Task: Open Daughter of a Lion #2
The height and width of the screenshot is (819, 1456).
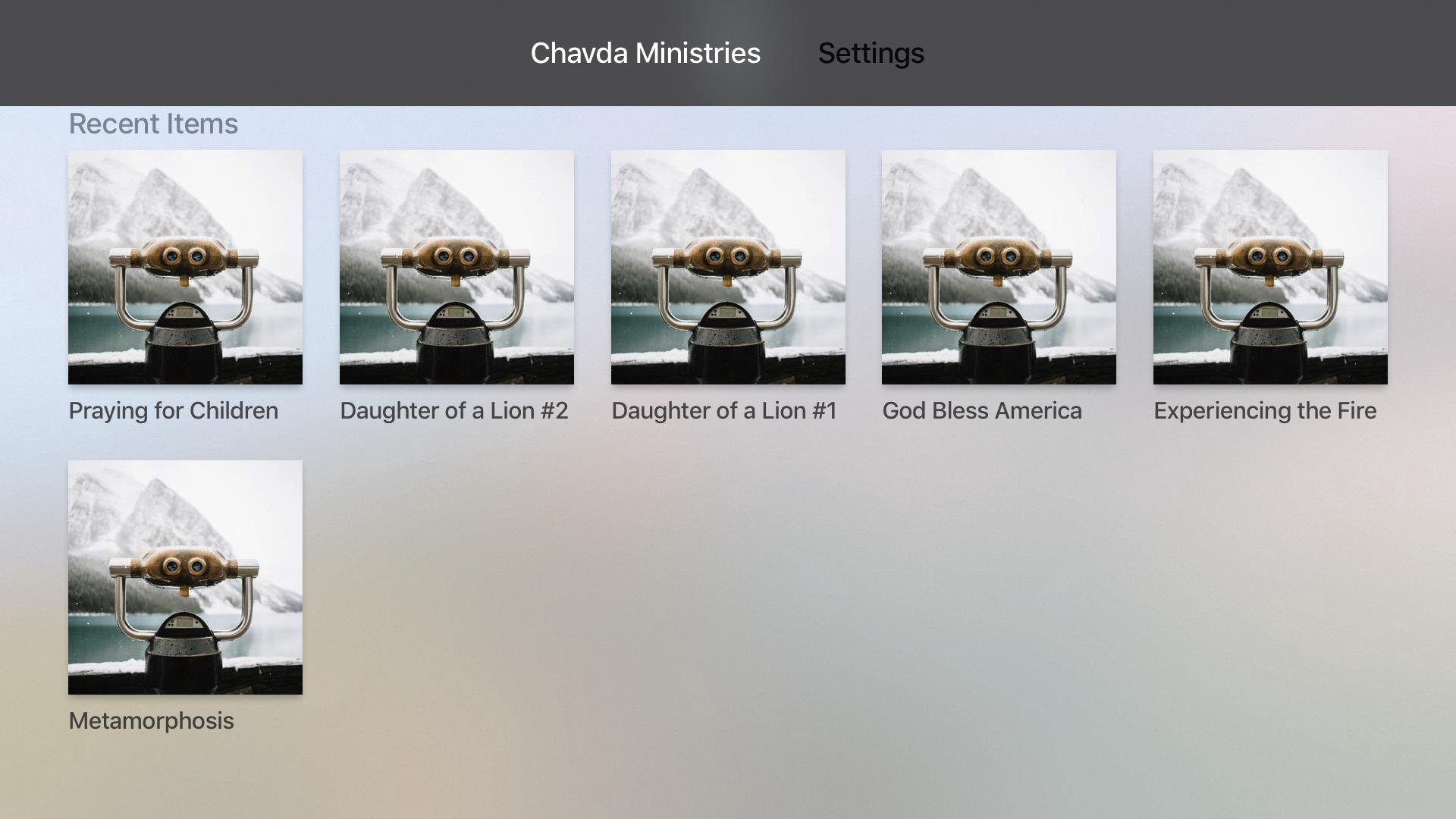Action: tap(457, 267)
